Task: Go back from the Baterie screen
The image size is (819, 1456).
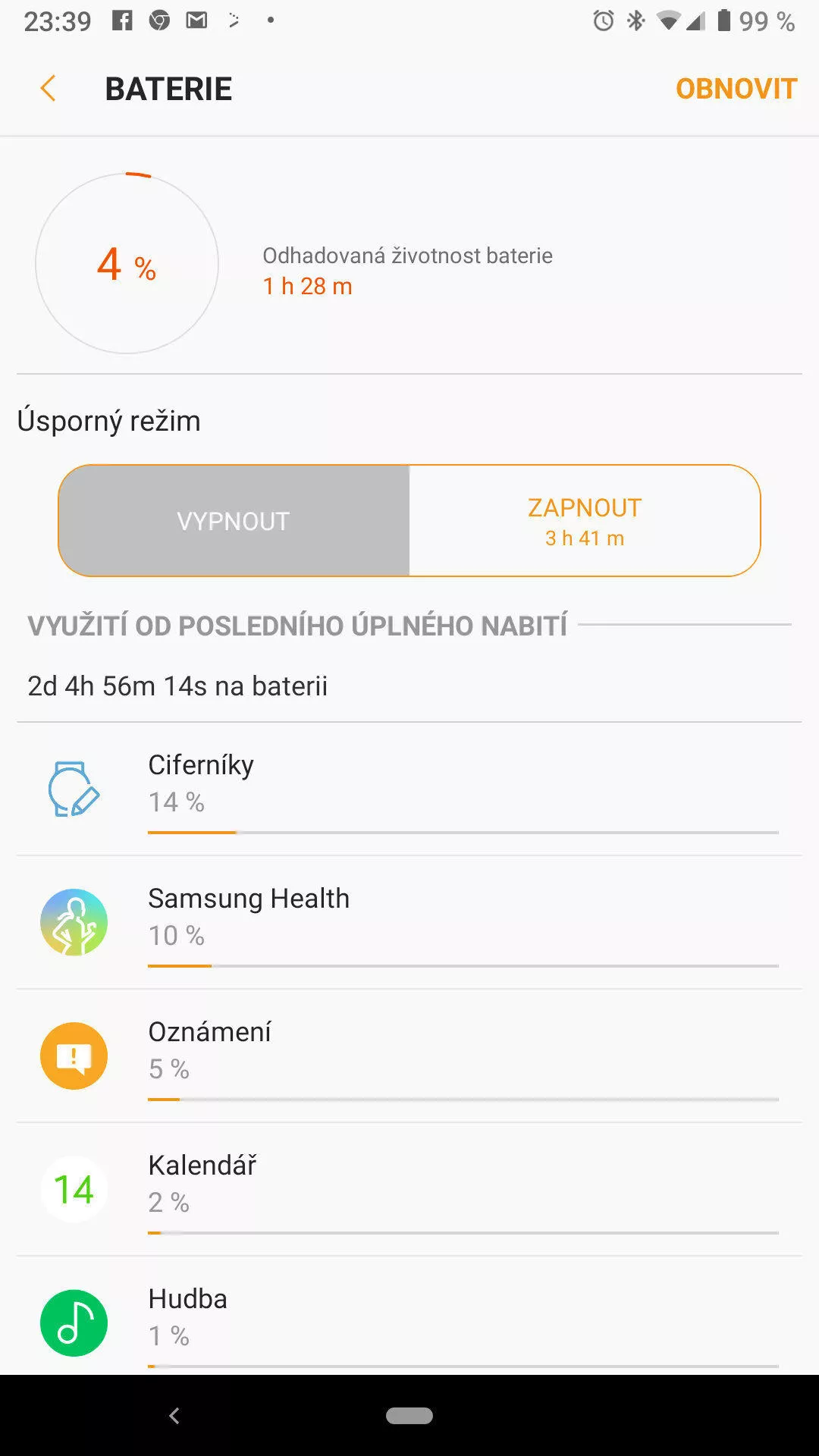Action: [48, 89]
